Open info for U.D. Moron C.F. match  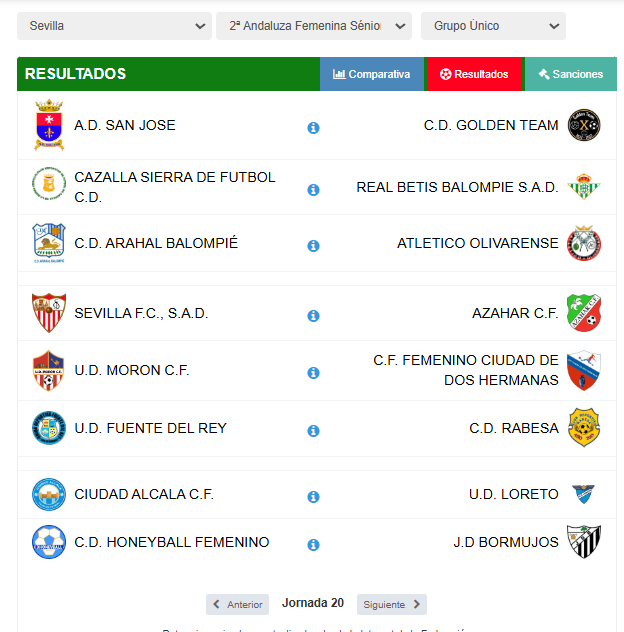point(313,373)
